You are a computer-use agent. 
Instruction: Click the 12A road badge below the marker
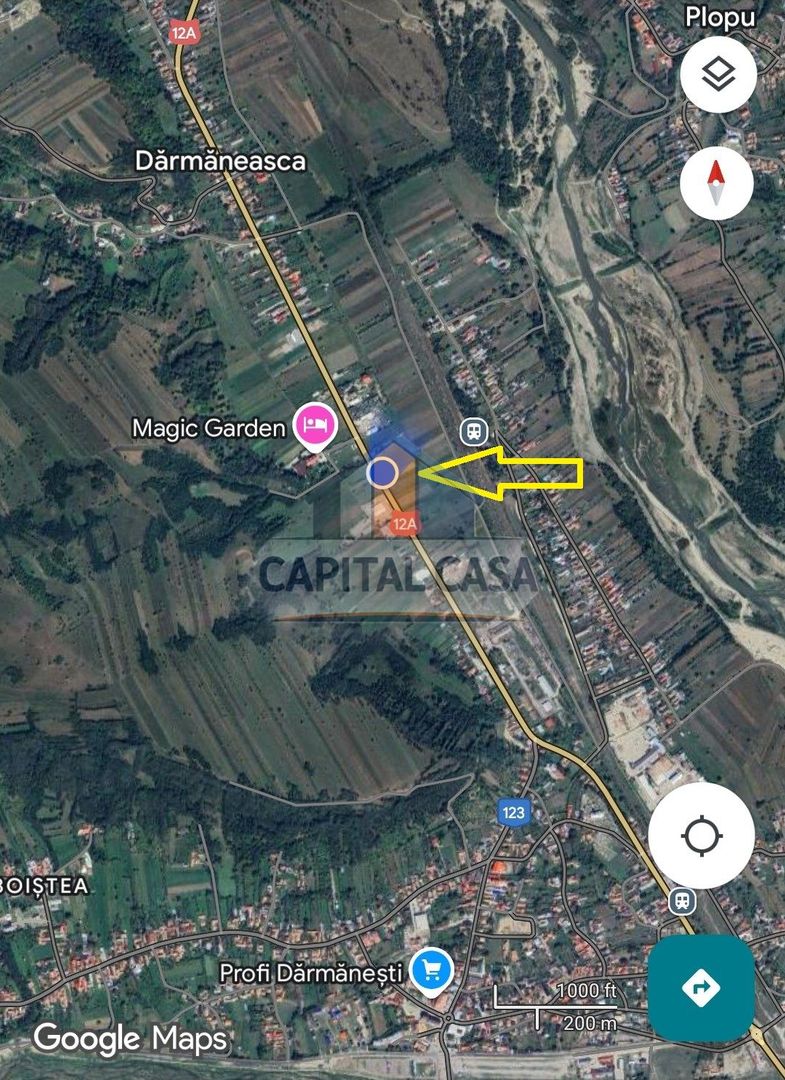click(x=404, y=522)
